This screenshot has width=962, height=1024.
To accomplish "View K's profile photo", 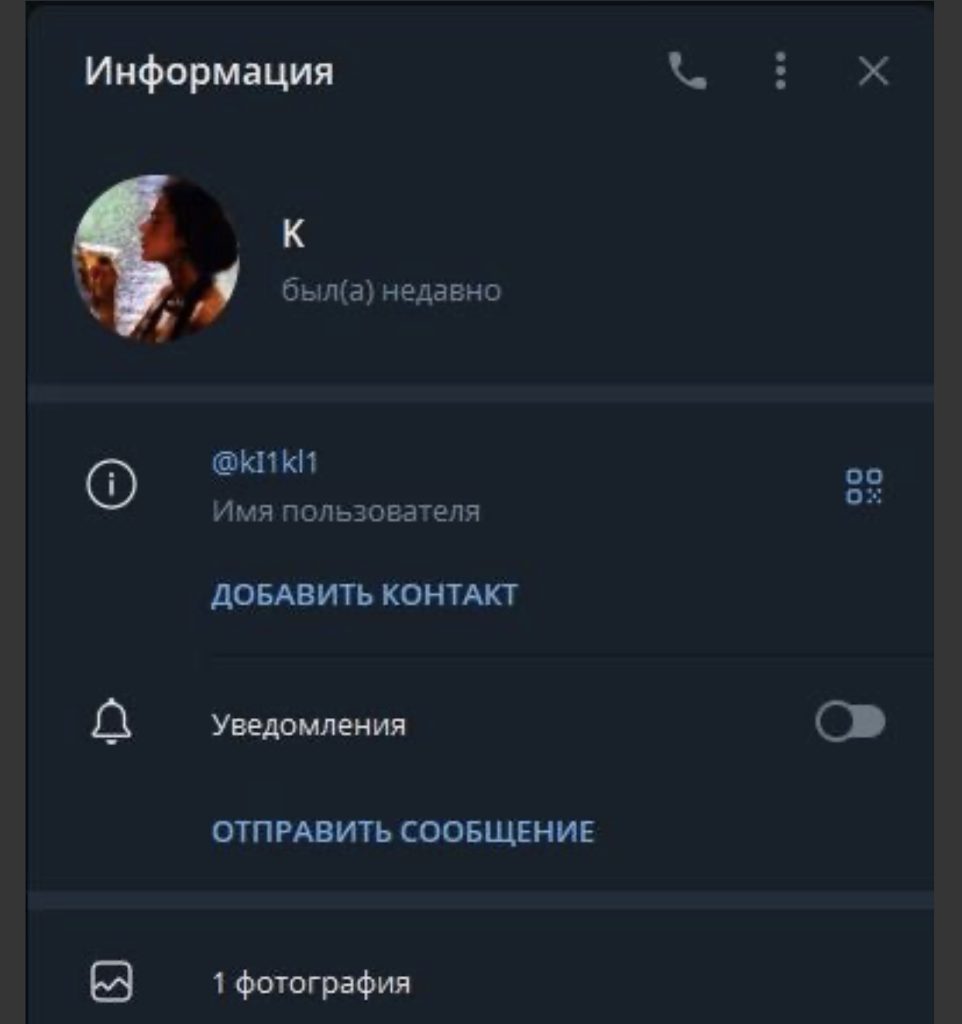I will (156, 259).
